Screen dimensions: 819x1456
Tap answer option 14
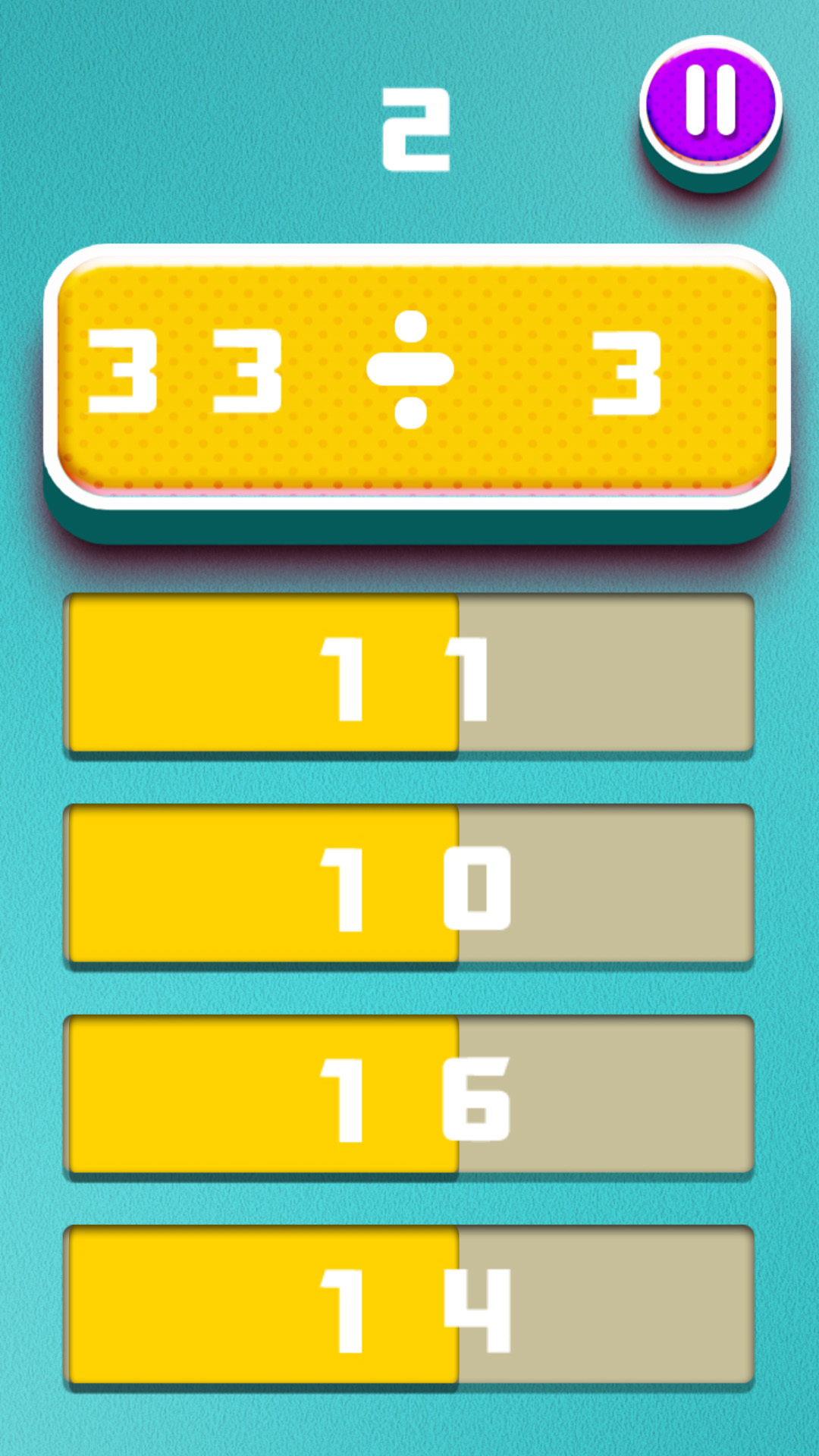[x=409, y=1307]
